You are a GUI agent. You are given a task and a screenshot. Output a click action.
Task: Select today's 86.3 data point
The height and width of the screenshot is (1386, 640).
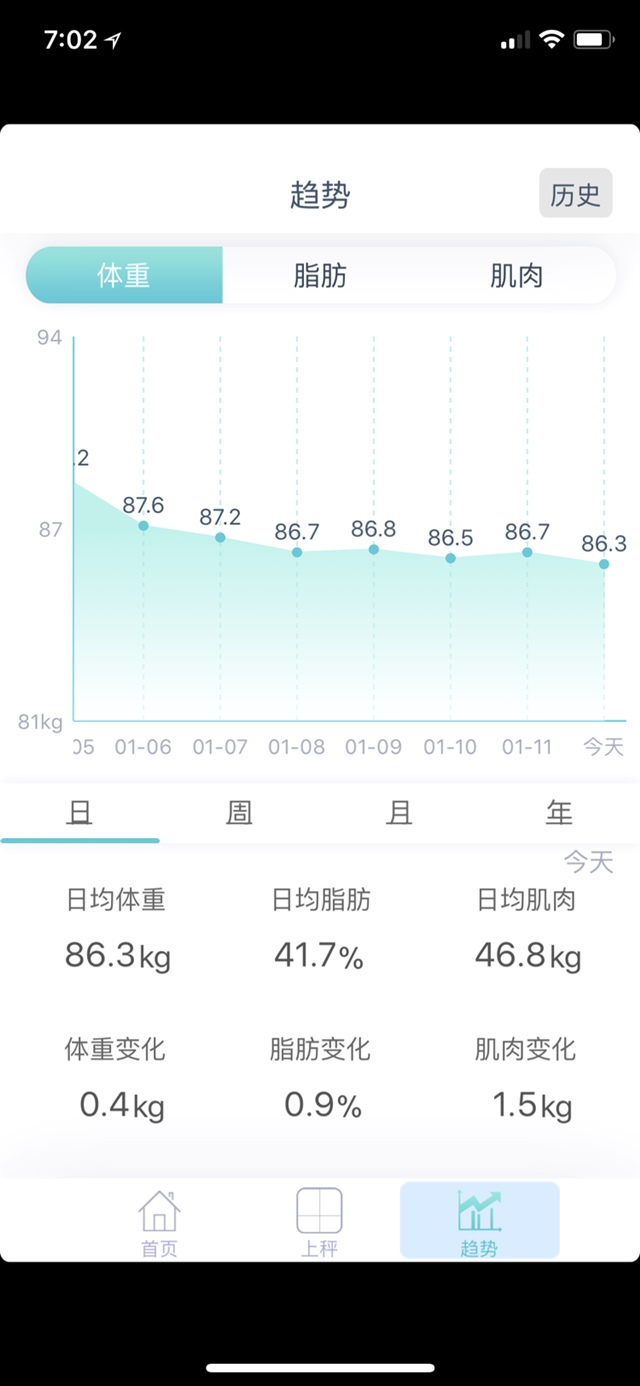(x=604, y=564)
